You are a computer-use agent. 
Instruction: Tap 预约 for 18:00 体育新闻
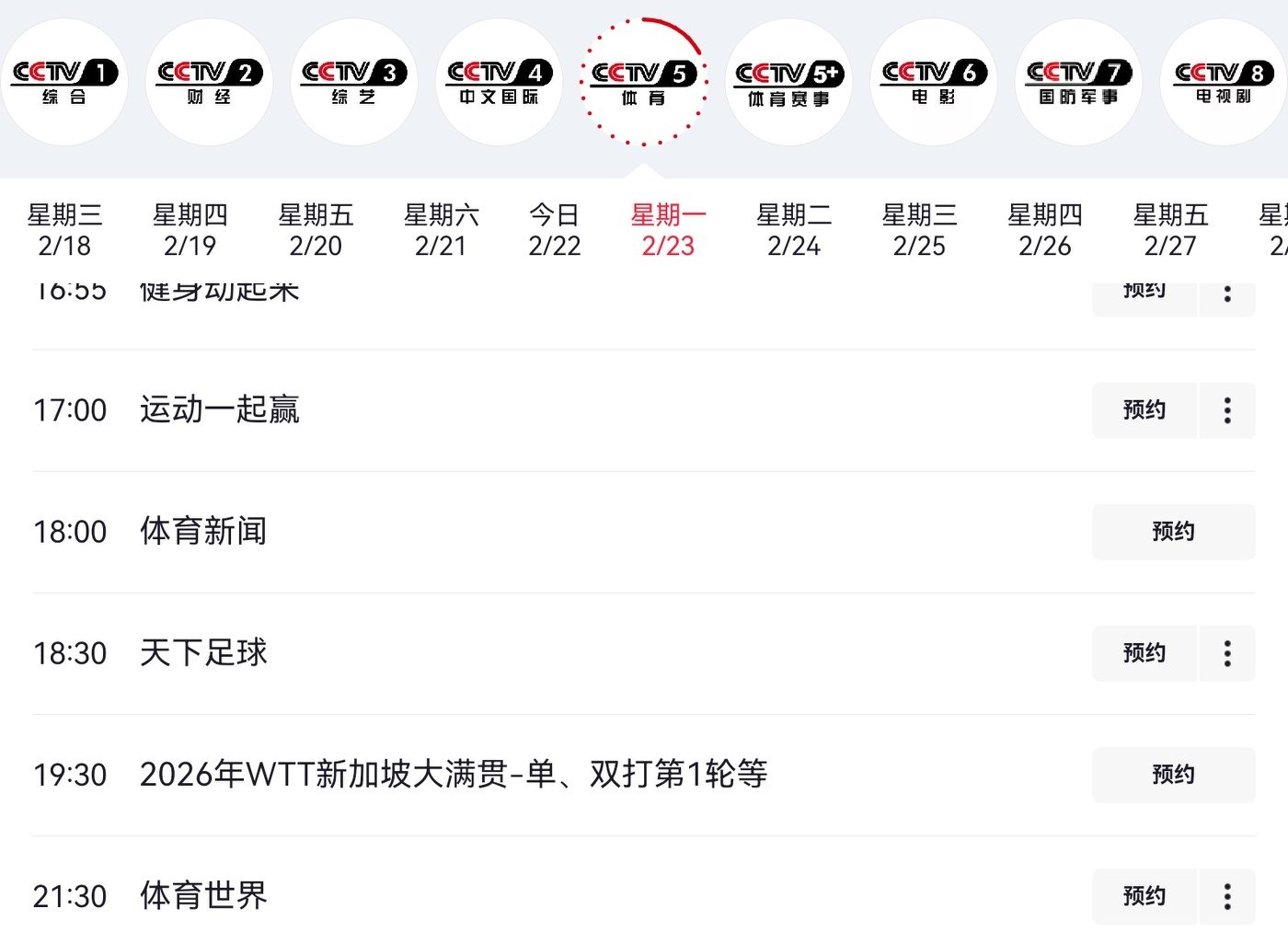(1173, 532)
